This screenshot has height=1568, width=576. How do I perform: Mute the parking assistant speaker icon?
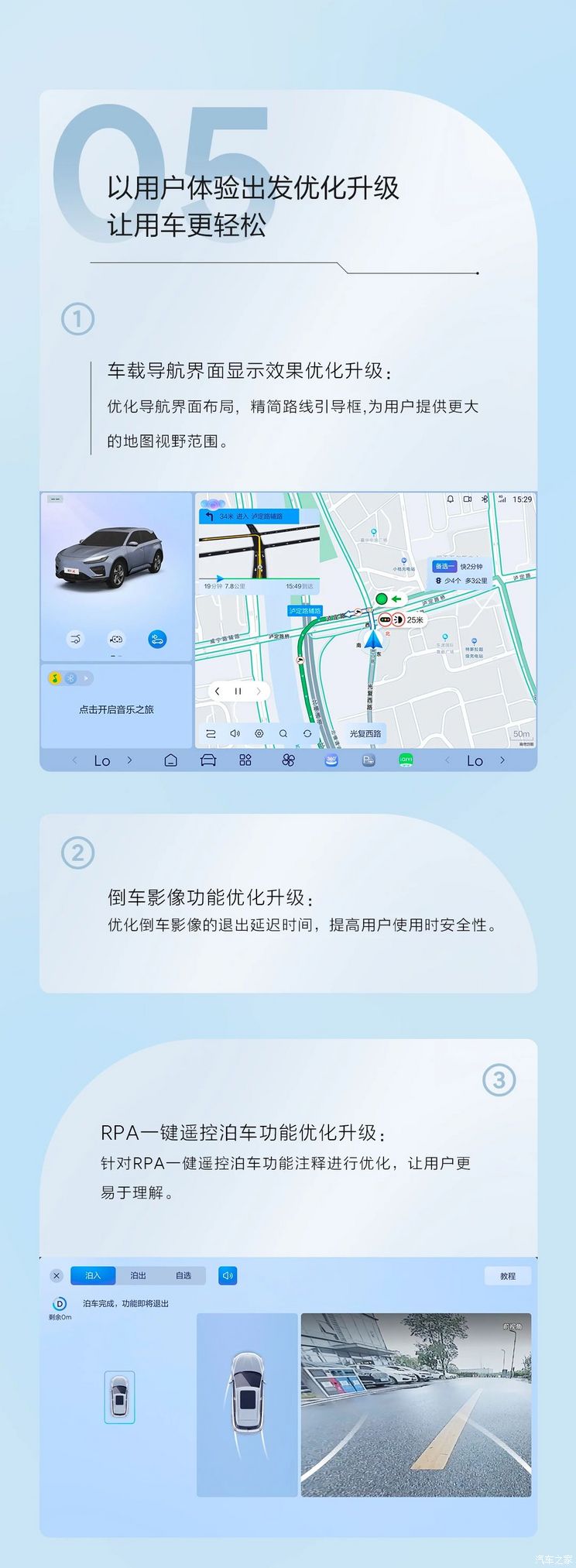coord(227,1275)
